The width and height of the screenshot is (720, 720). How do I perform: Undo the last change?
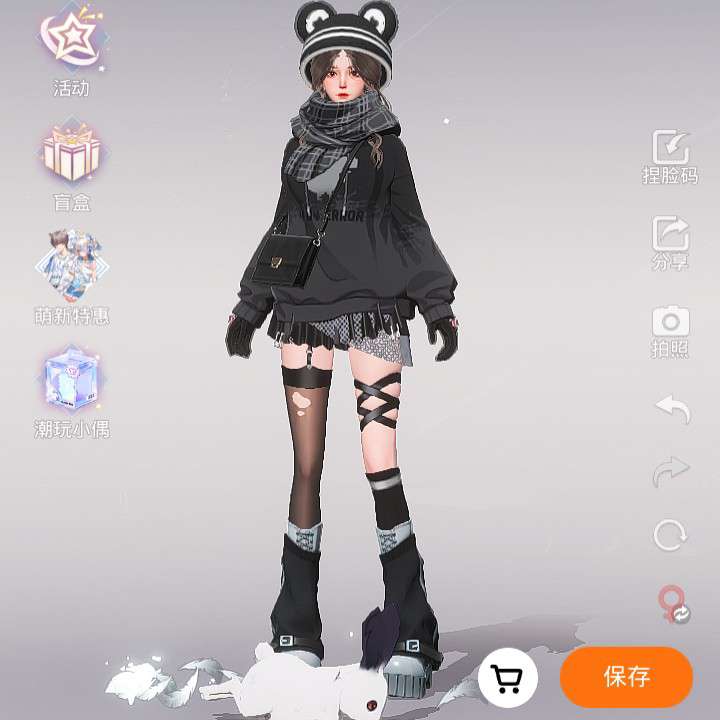point(671,409)
